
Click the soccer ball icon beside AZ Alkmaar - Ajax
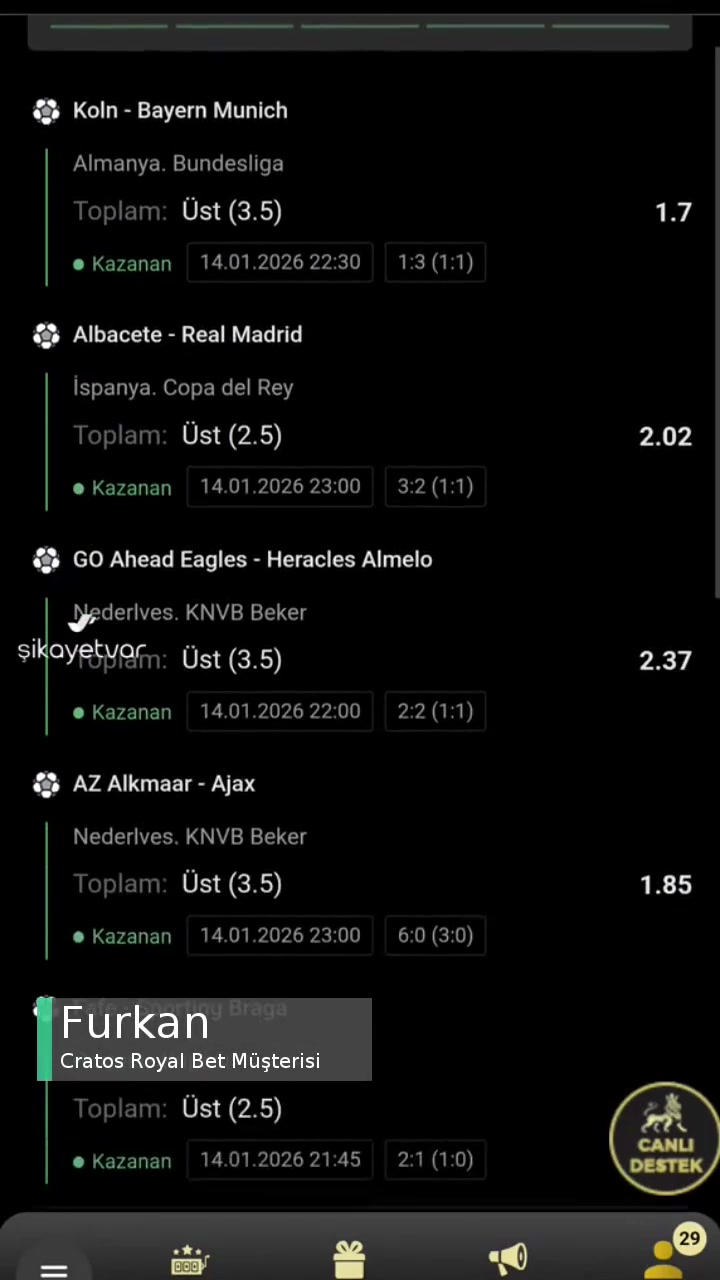coord(46,784)
